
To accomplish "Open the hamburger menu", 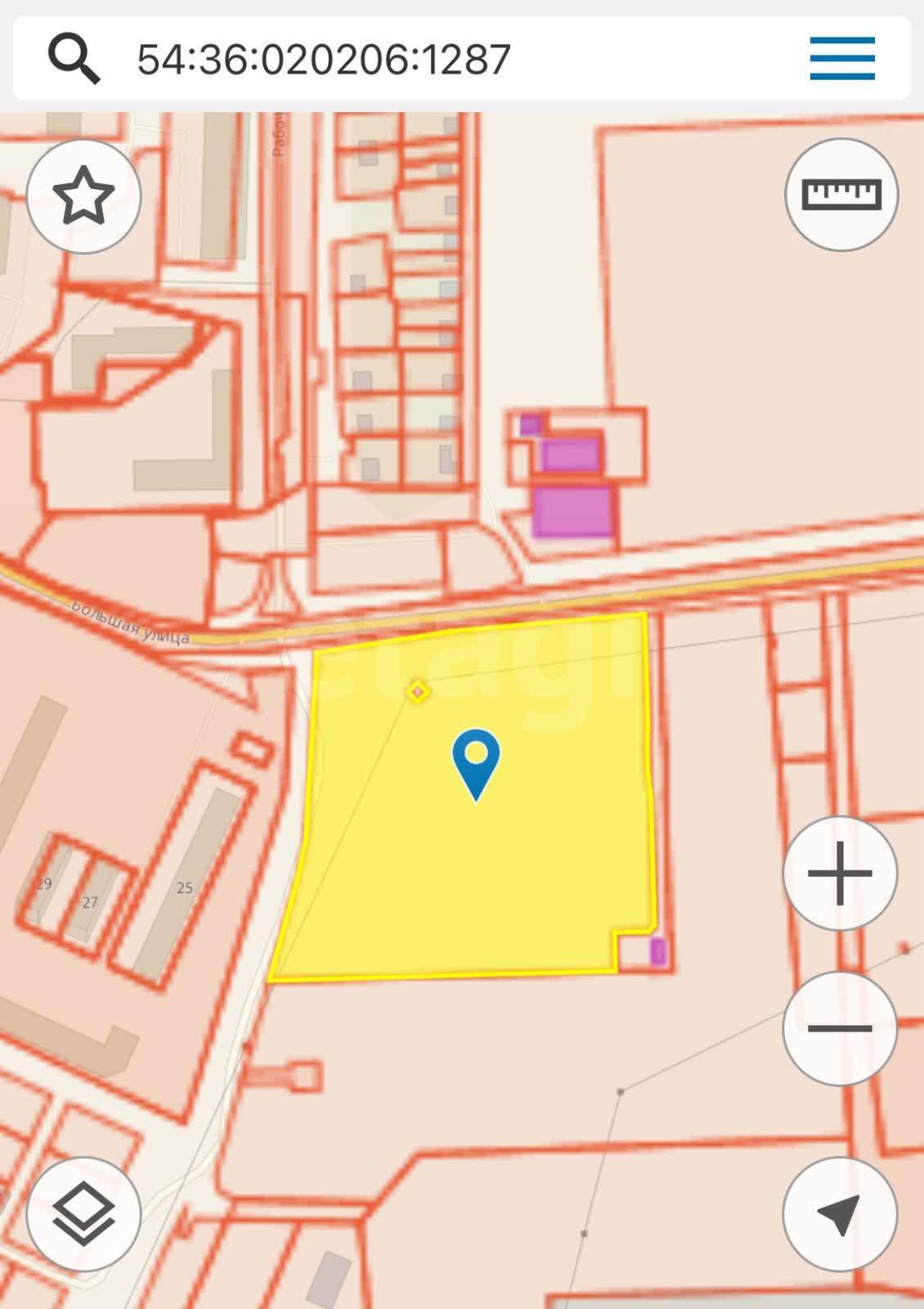I will (842, 58).
